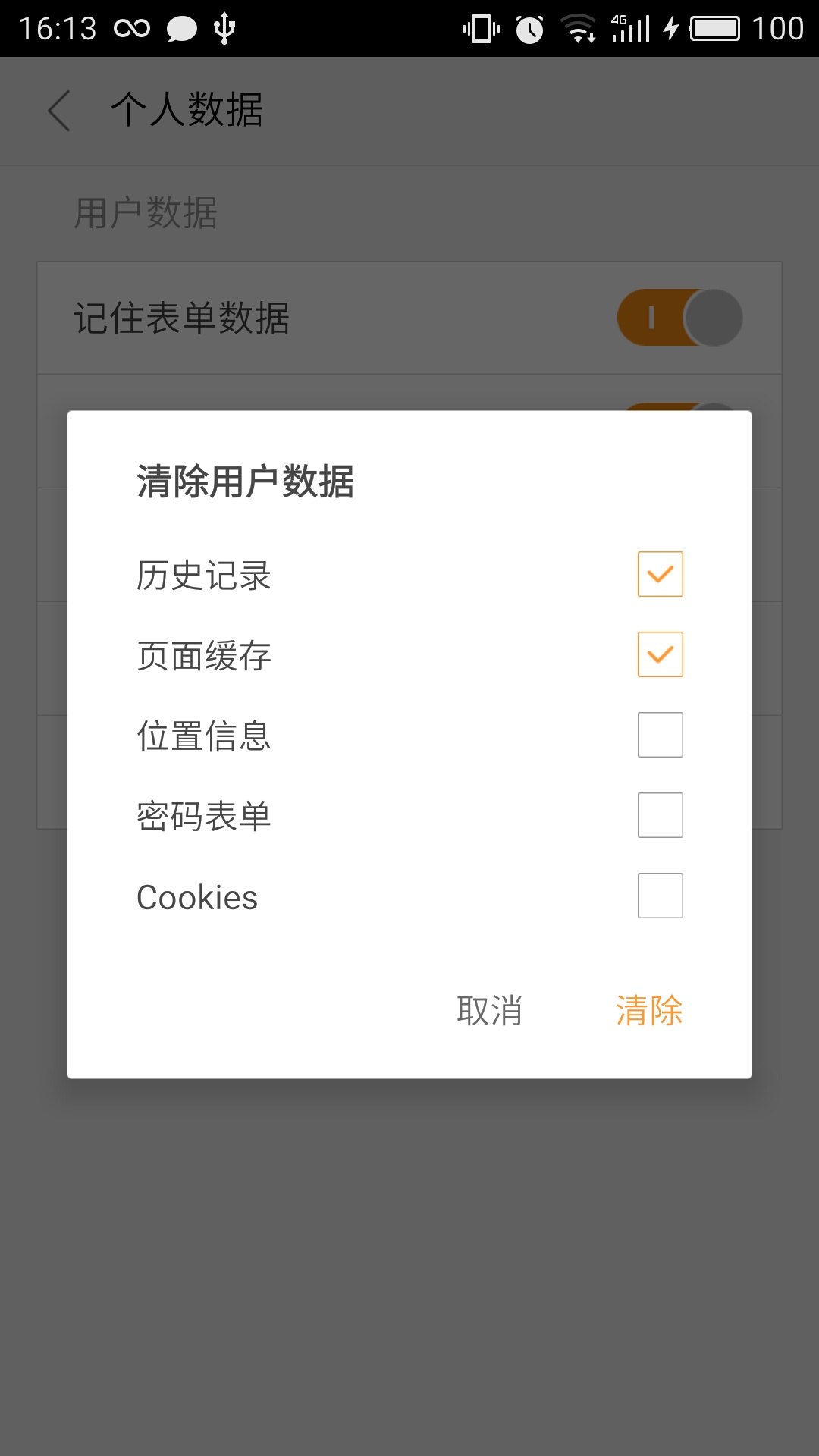Check the 位置信息 checkbox

660,734
